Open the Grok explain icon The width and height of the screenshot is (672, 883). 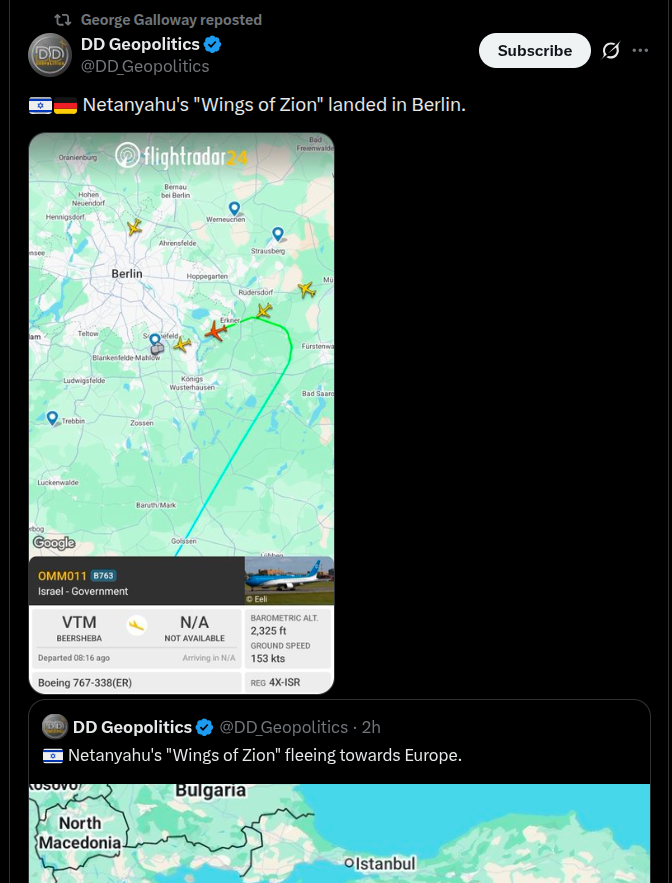(x=611, y=51)
